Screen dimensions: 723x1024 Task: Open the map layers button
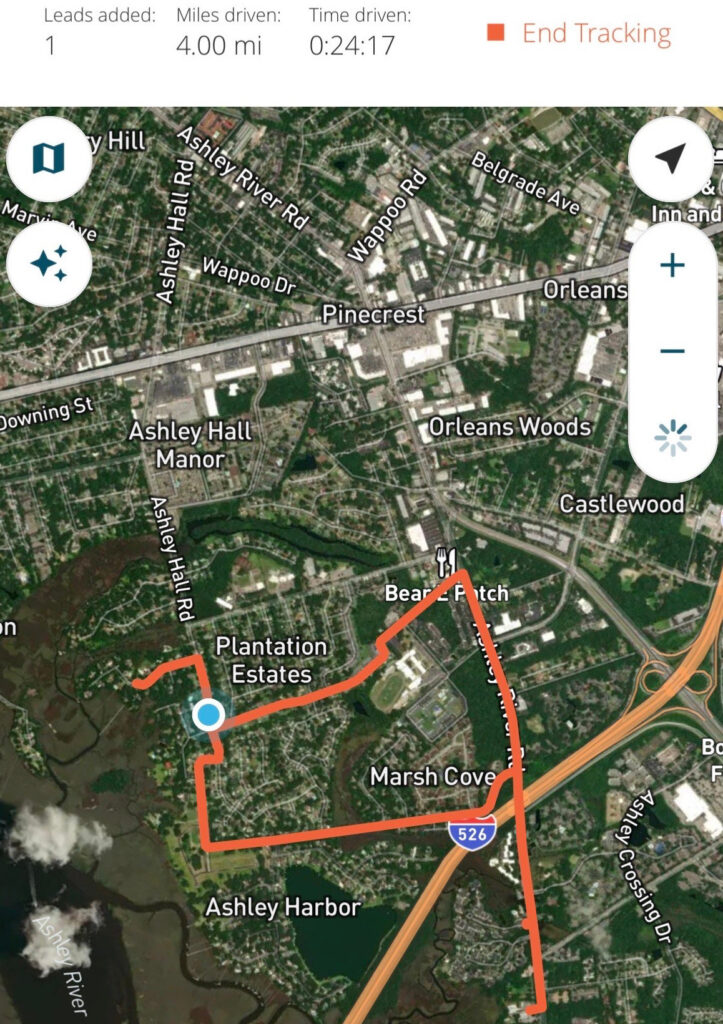pyautogui.click(x=48, y=158)
